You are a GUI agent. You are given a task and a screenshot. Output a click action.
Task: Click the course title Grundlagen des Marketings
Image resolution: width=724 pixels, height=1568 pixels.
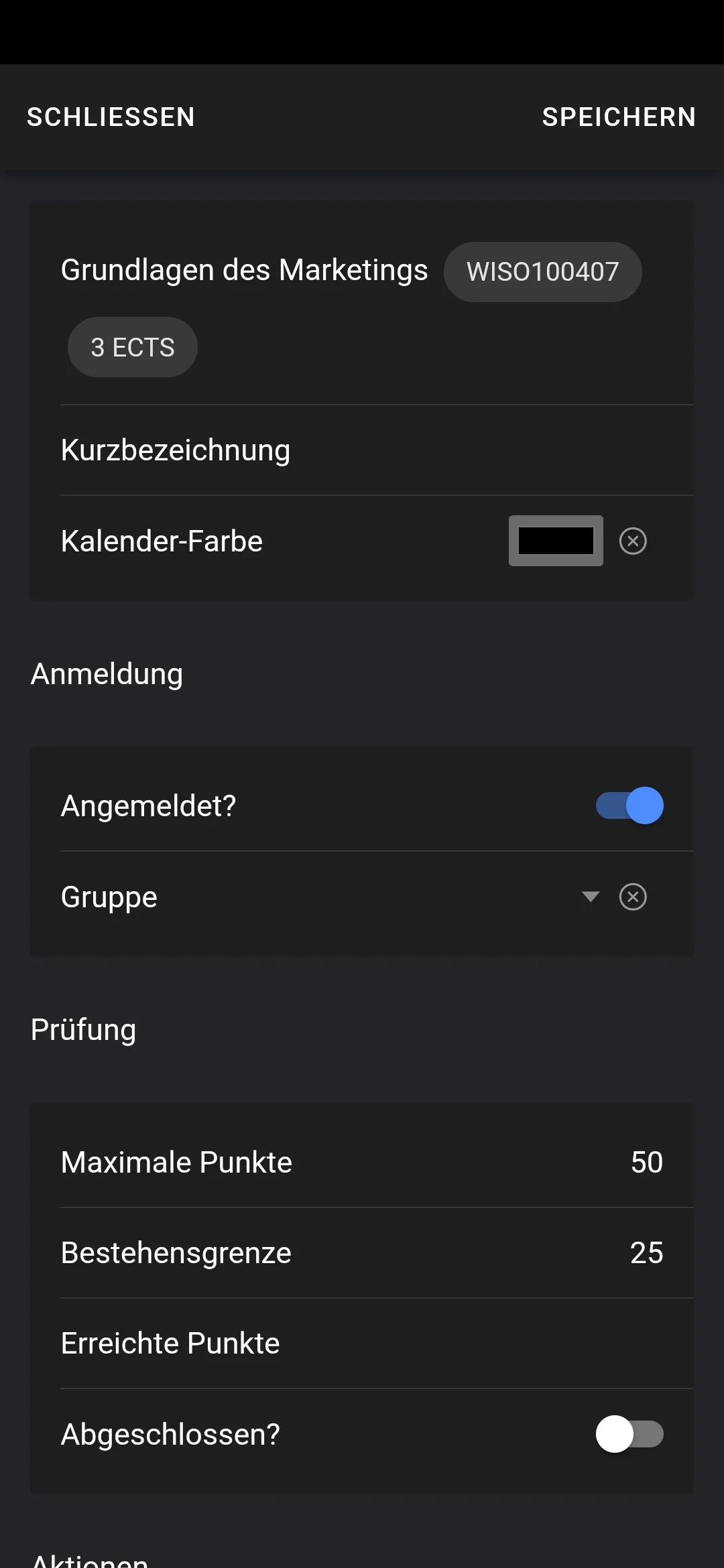click(243, 270)
